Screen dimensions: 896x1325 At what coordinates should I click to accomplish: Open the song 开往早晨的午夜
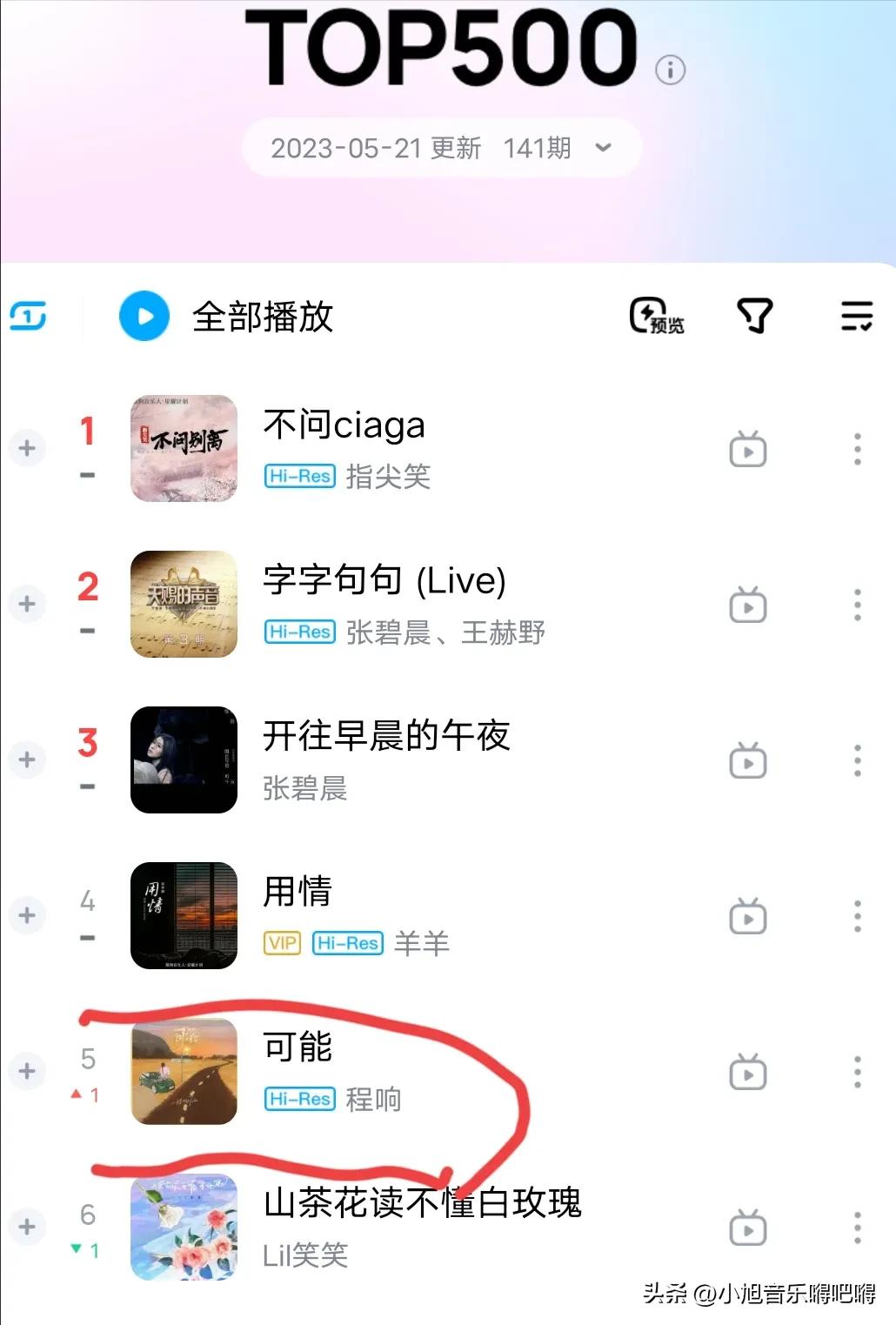click(x=385, y=735)
